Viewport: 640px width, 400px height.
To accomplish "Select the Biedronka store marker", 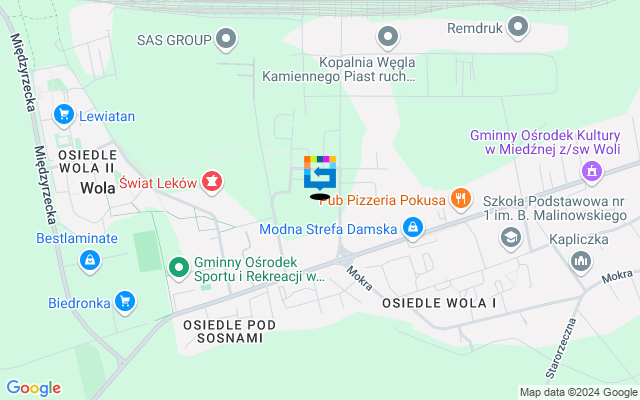I will [x=125, y=300].
